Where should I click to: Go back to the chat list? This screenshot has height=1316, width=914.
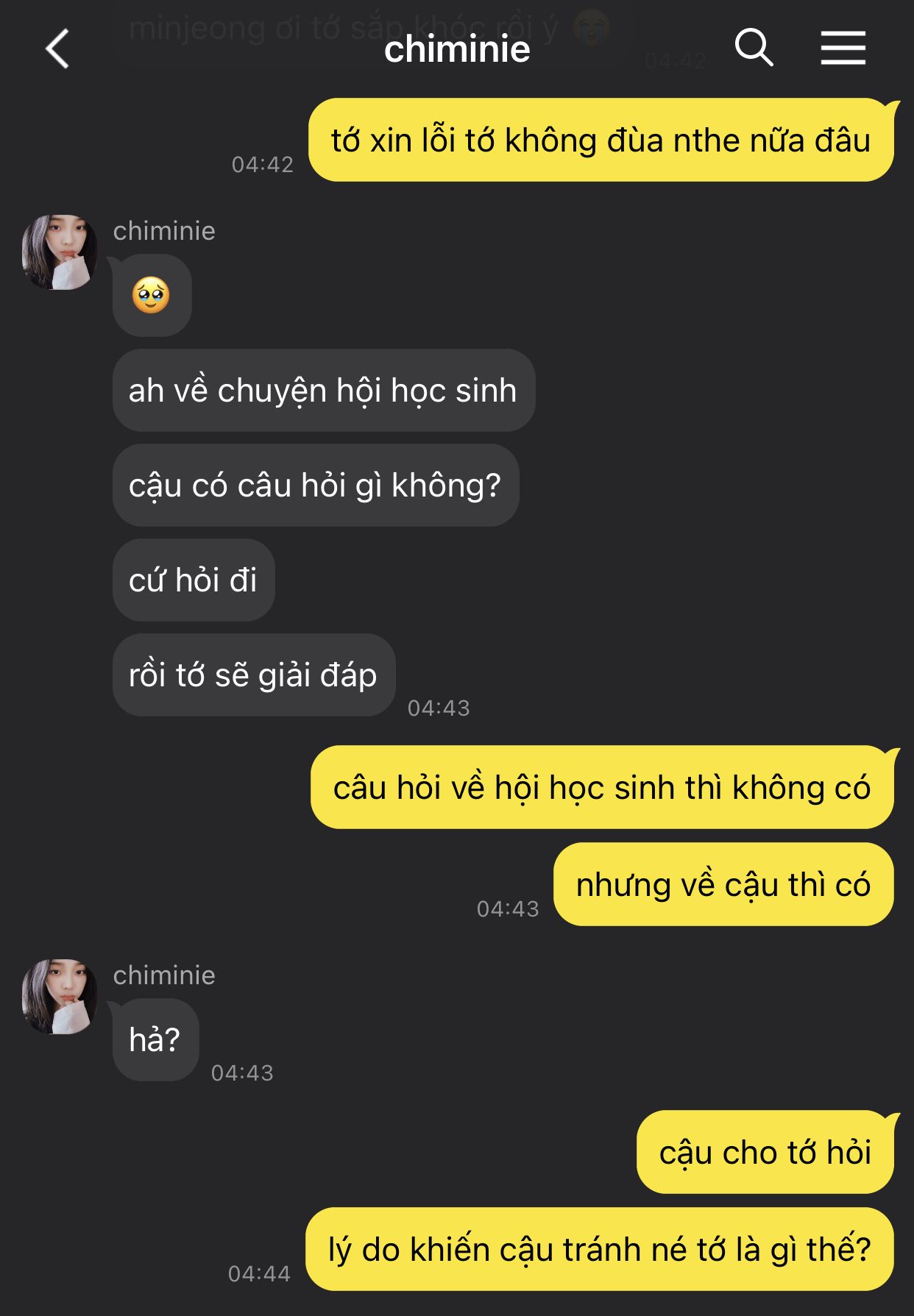tap(57, 49)
